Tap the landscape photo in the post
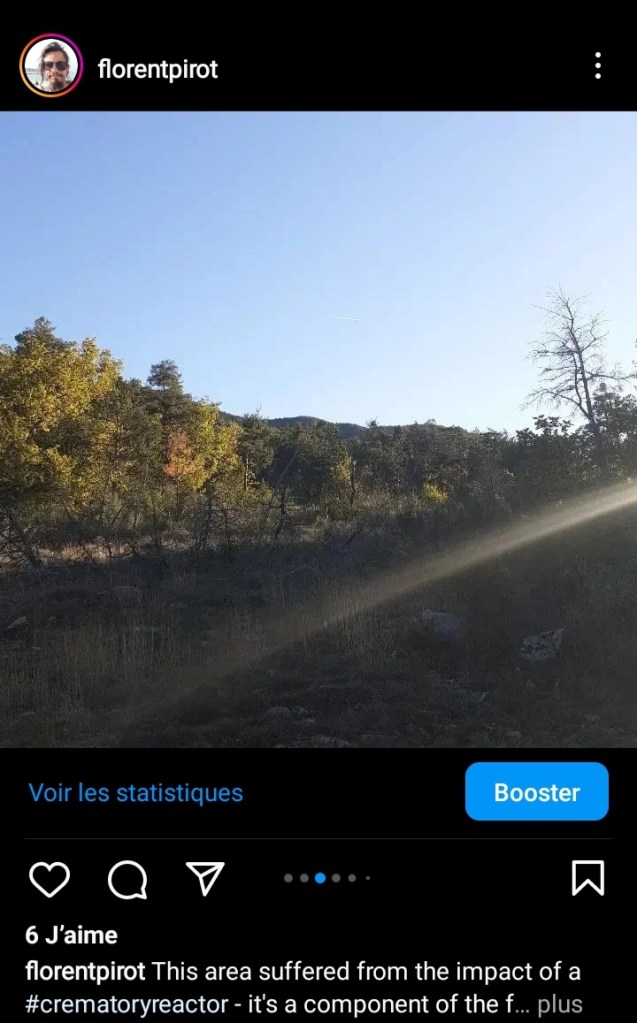This screenshot has height=1023, width=637. [318, 430]
